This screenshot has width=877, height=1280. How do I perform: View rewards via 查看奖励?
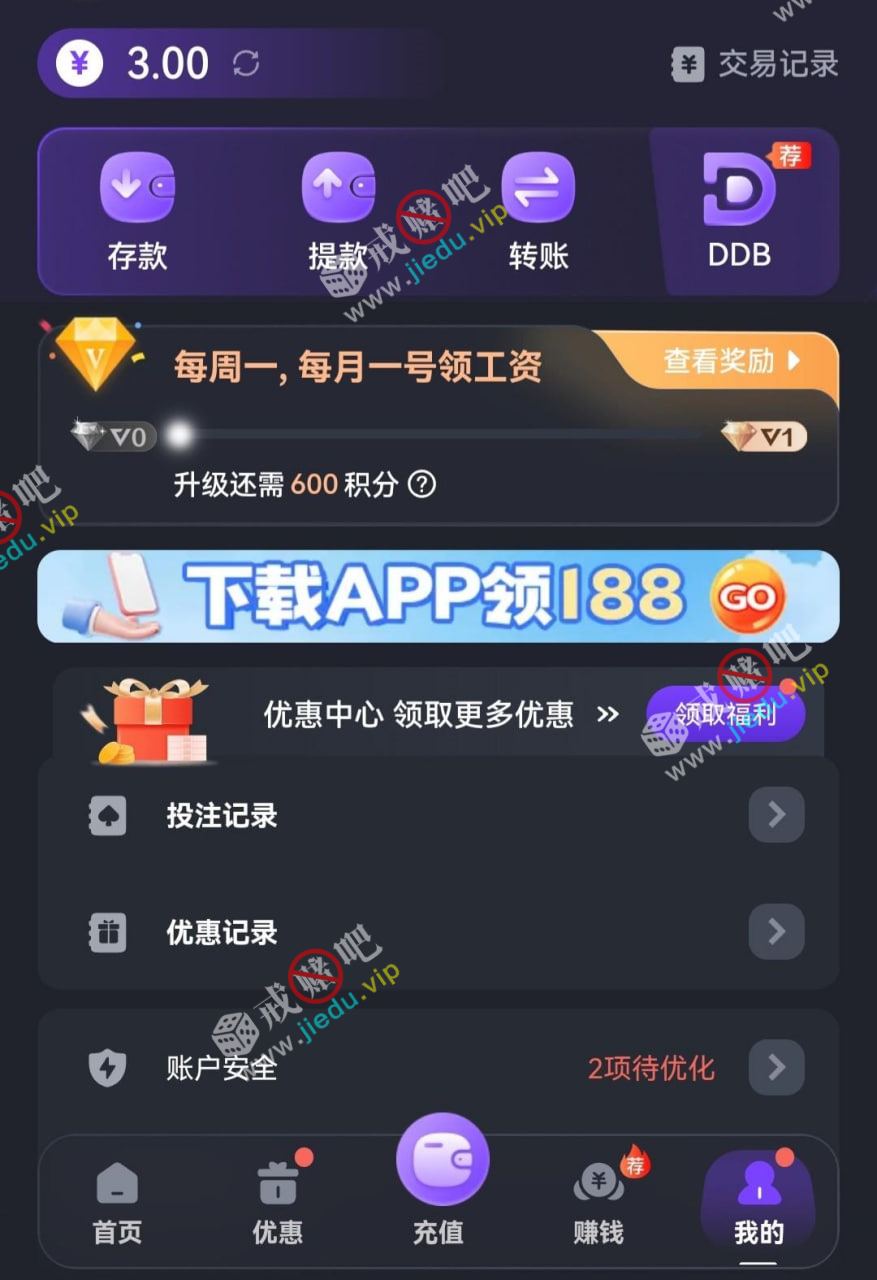(x=732, y=361)
